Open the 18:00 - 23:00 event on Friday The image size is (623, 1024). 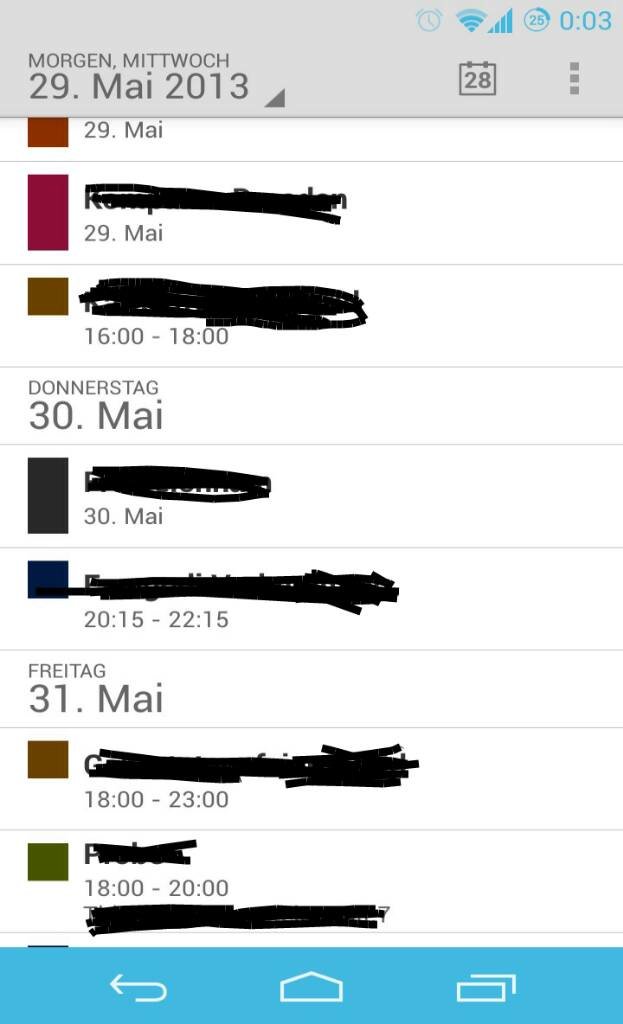click(x=312, y=779)
